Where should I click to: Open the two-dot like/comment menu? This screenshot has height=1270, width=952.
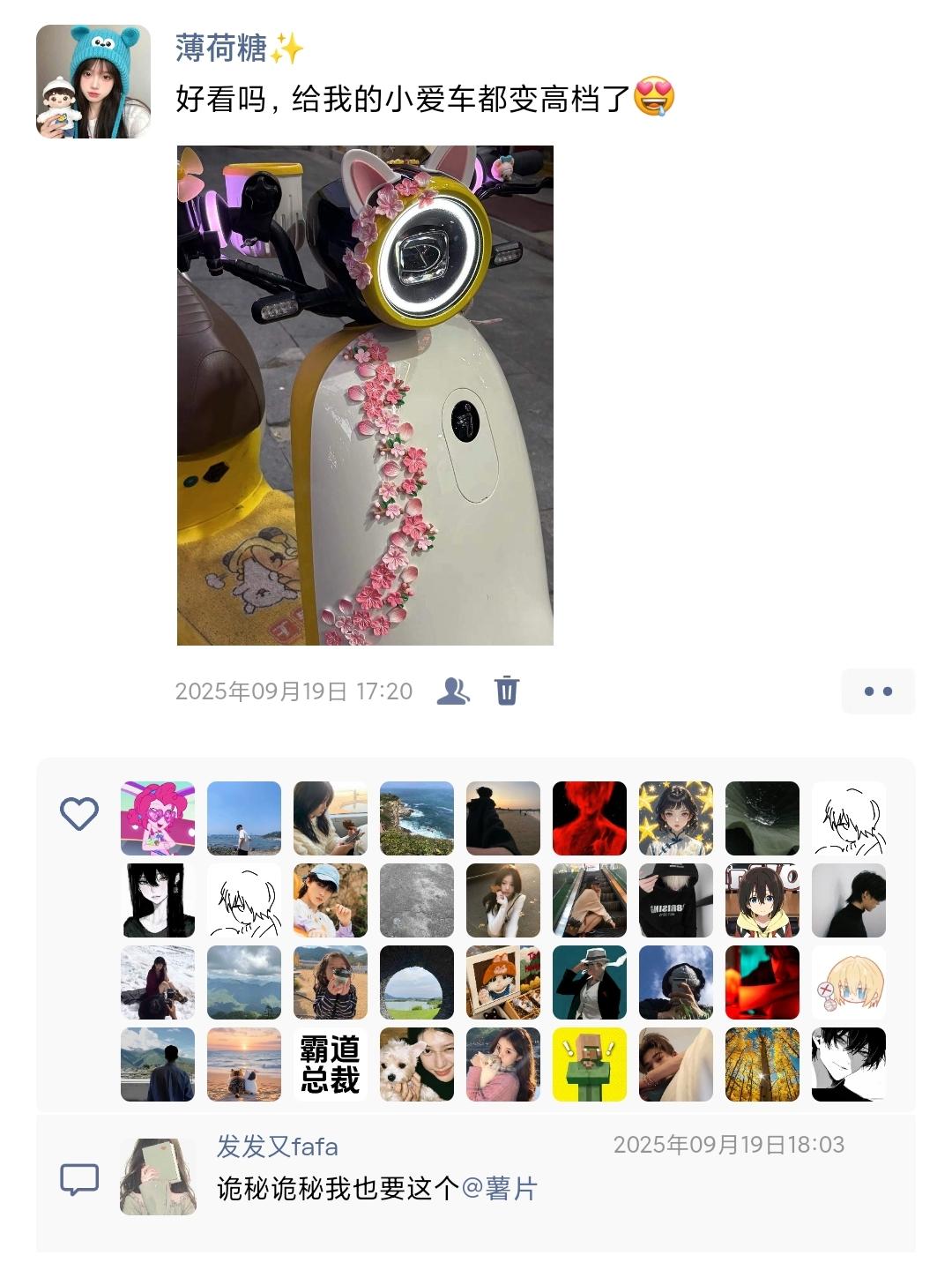[x=878, y=691]
